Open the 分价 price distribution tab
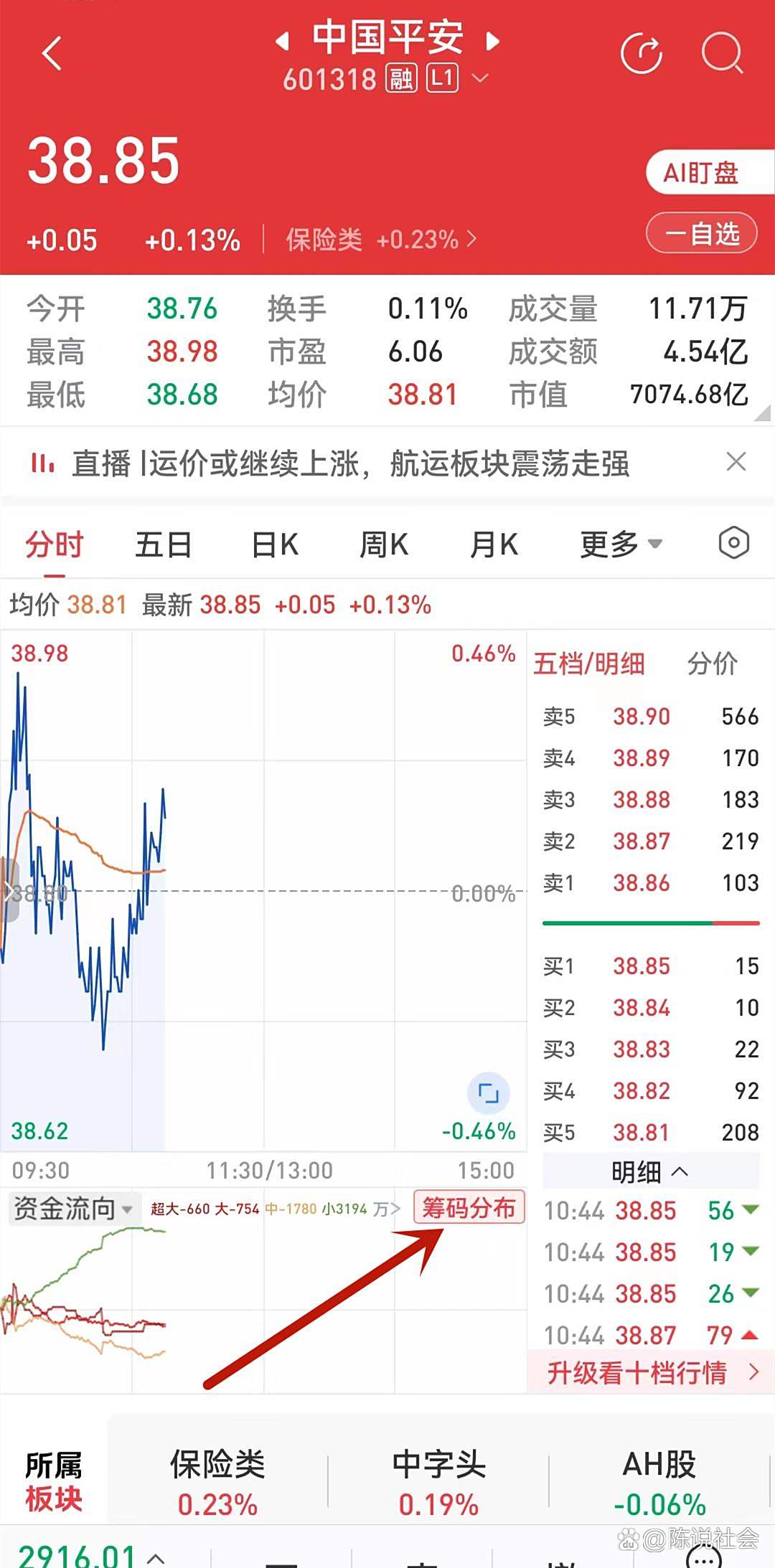The height and width of the screenshot is (1568, 775). tap(713, 664)
